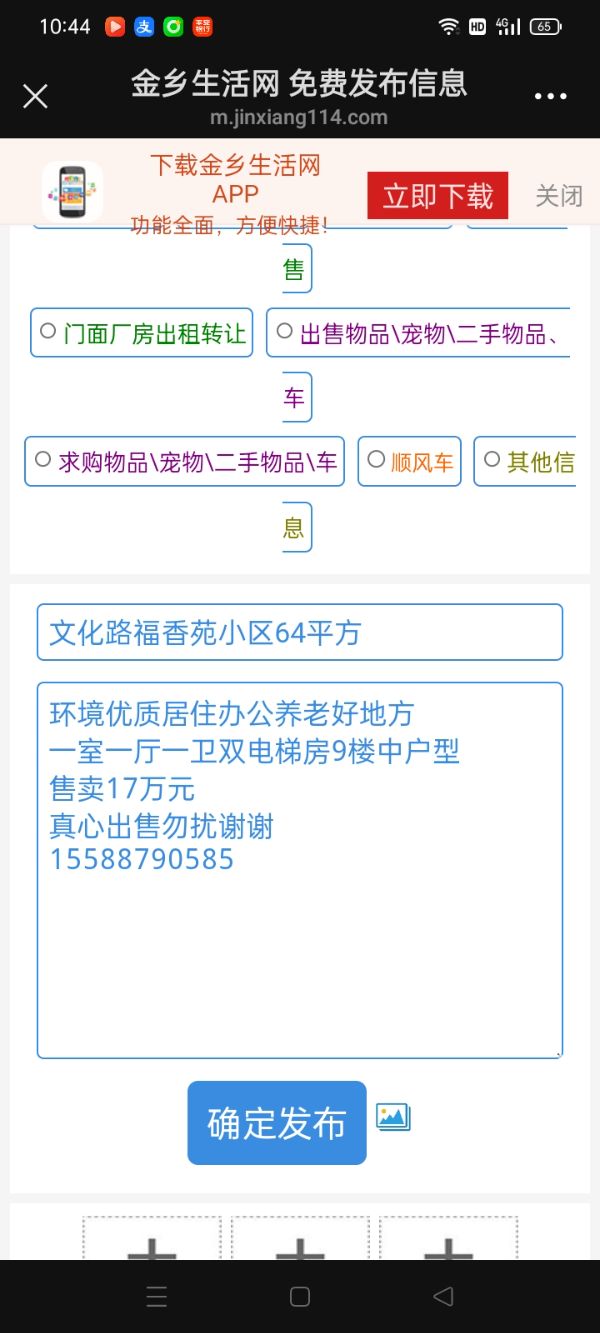Screen dimensions: 600x1333
Task: Select 出售物品\宠物\二手物品 category
Action: click(x=420, y=333)
